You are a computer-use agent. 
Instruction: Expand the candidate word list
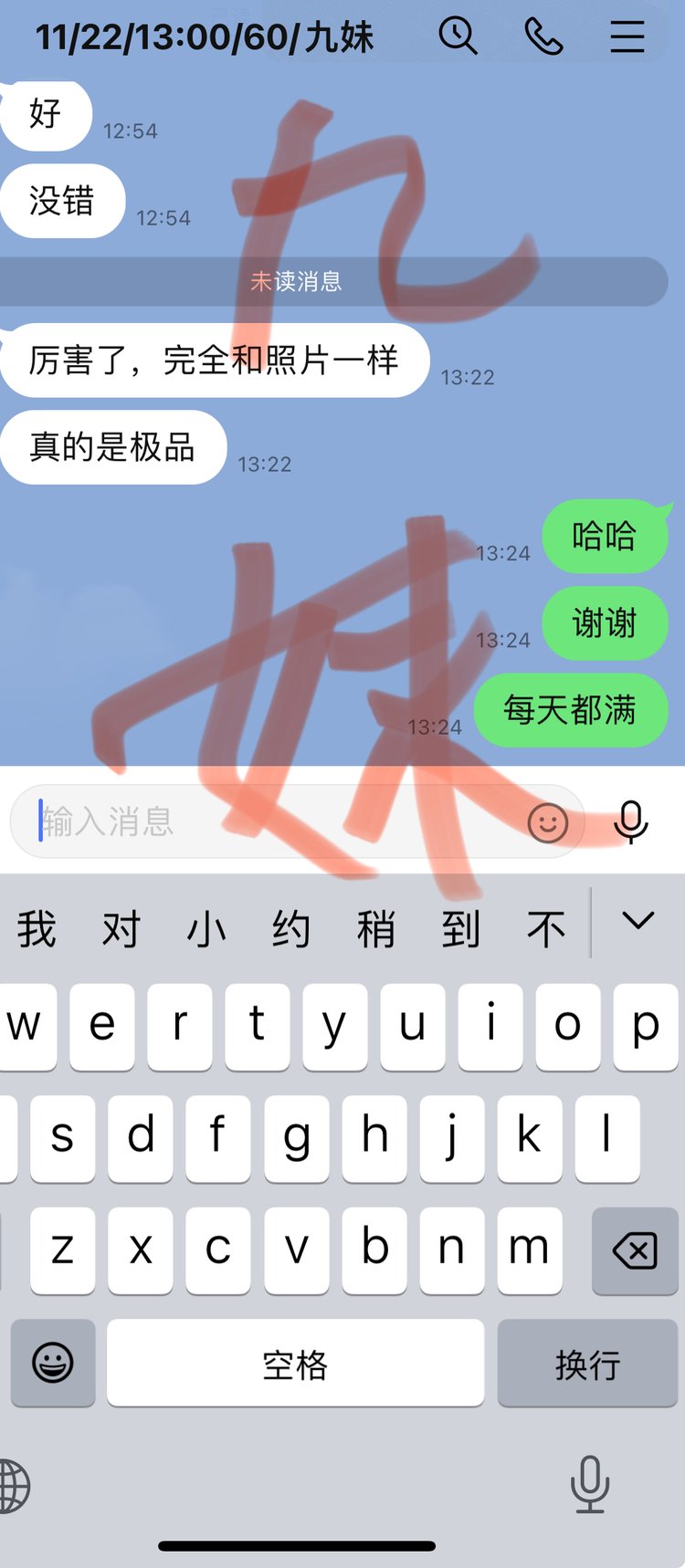tap(638, 922)
